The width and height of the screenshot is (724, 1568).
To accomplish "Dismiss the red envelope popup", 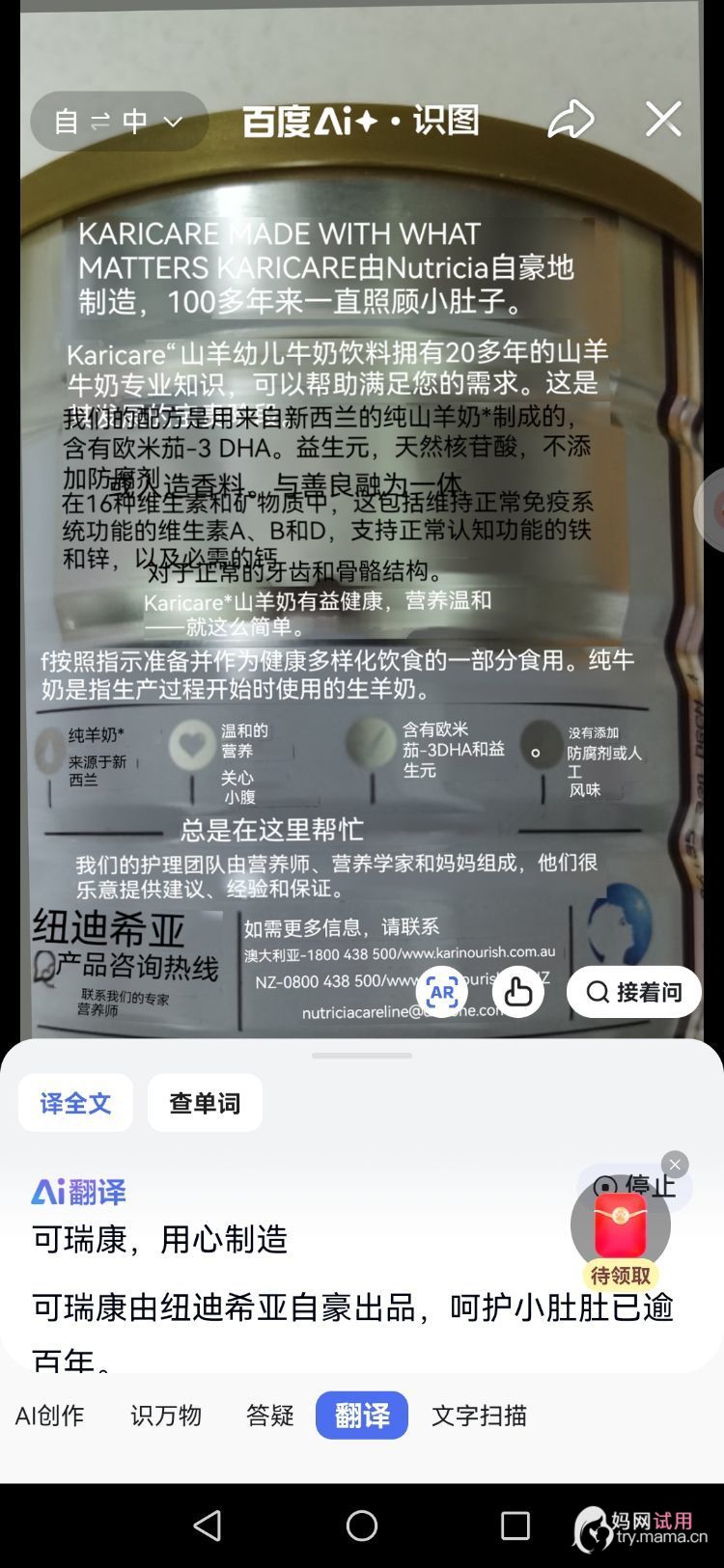I will coord(675,1165).
